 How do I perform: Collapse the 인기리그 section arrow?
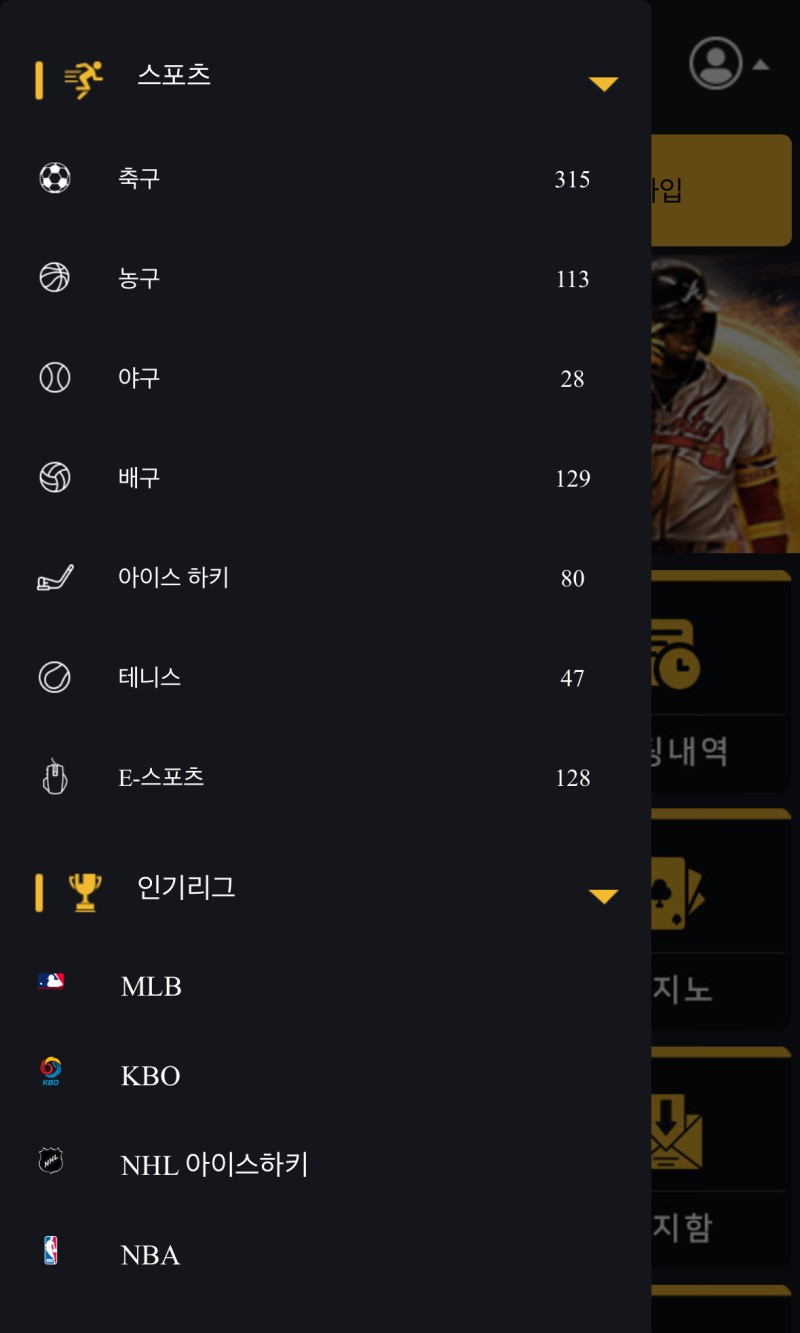click(603, 896)
